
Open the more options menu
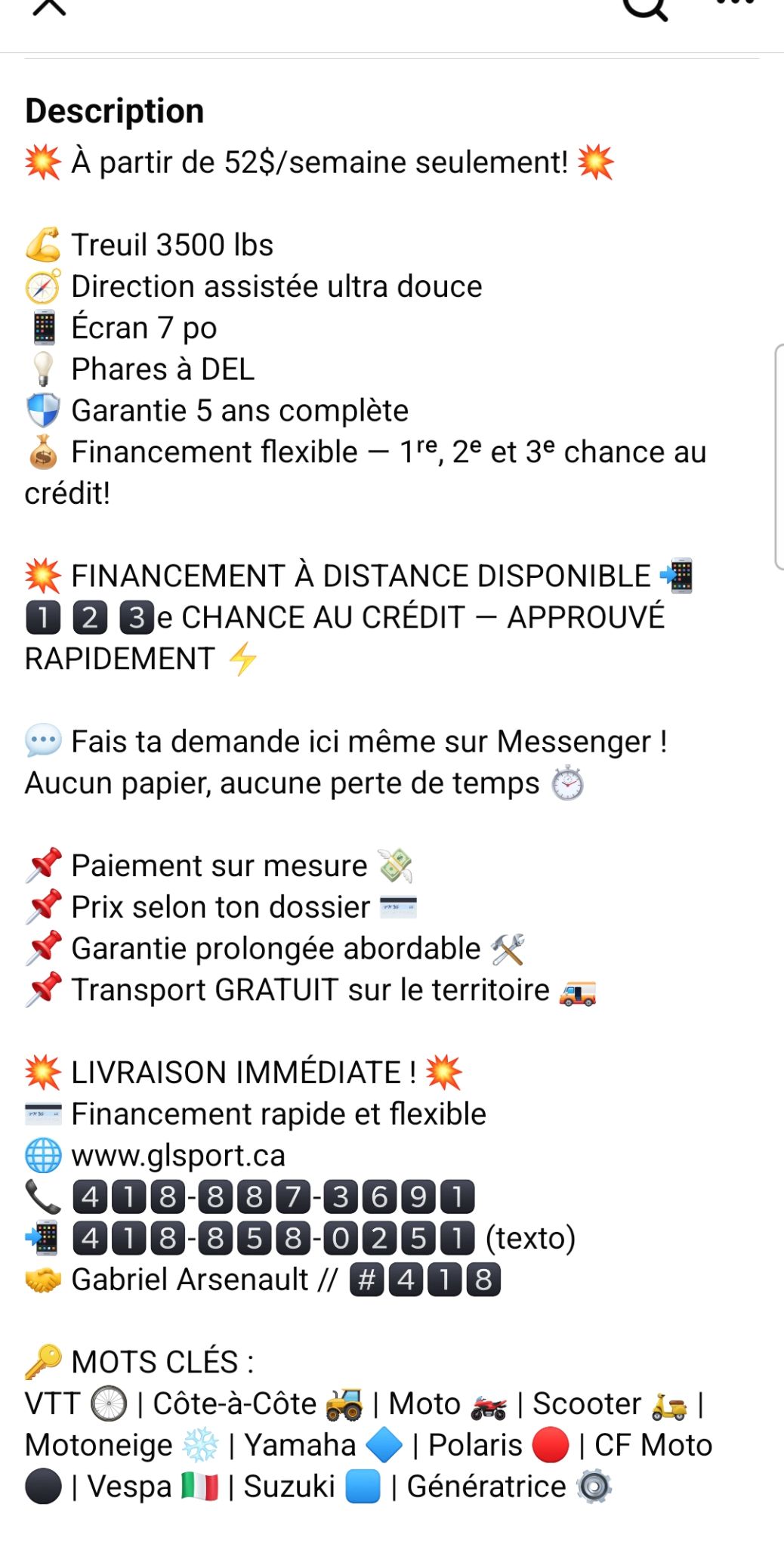pyautogui.click(x=734, y=3)
